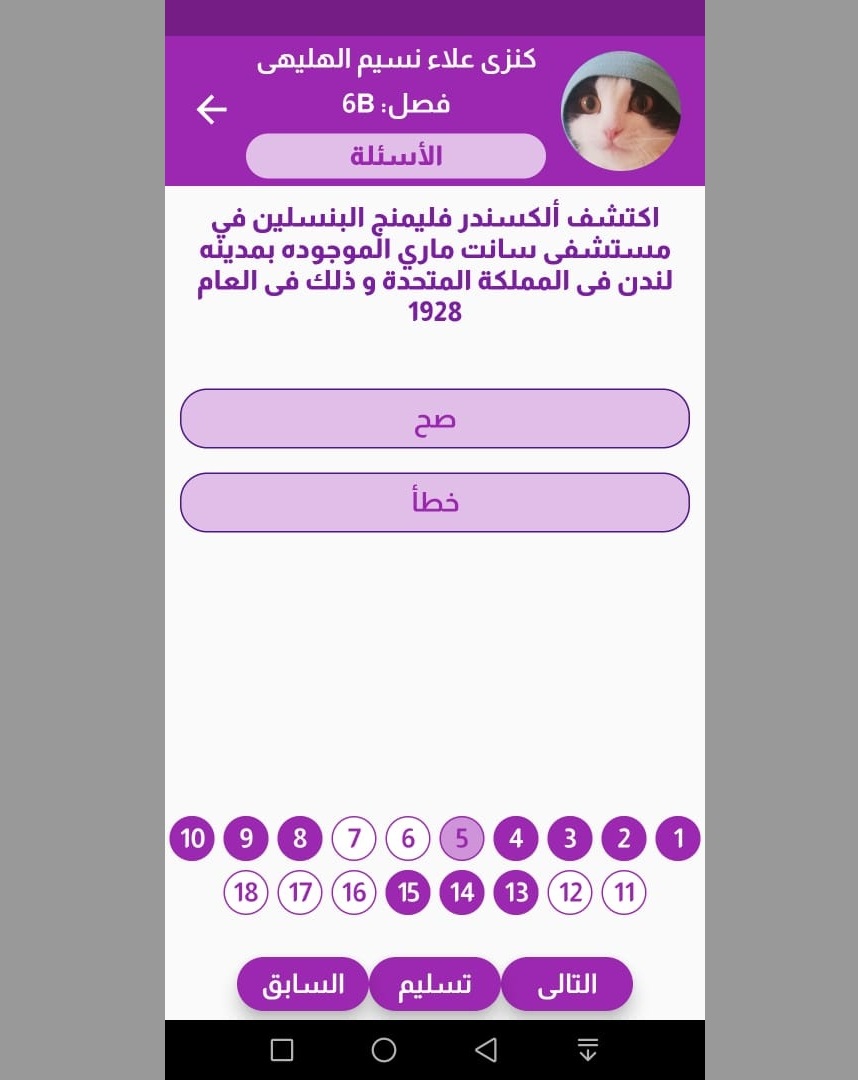The height and width of the screenshot is (1080, 858).
Task: Open recent apps from navigation bar
Action: (x=282, y=1050)
